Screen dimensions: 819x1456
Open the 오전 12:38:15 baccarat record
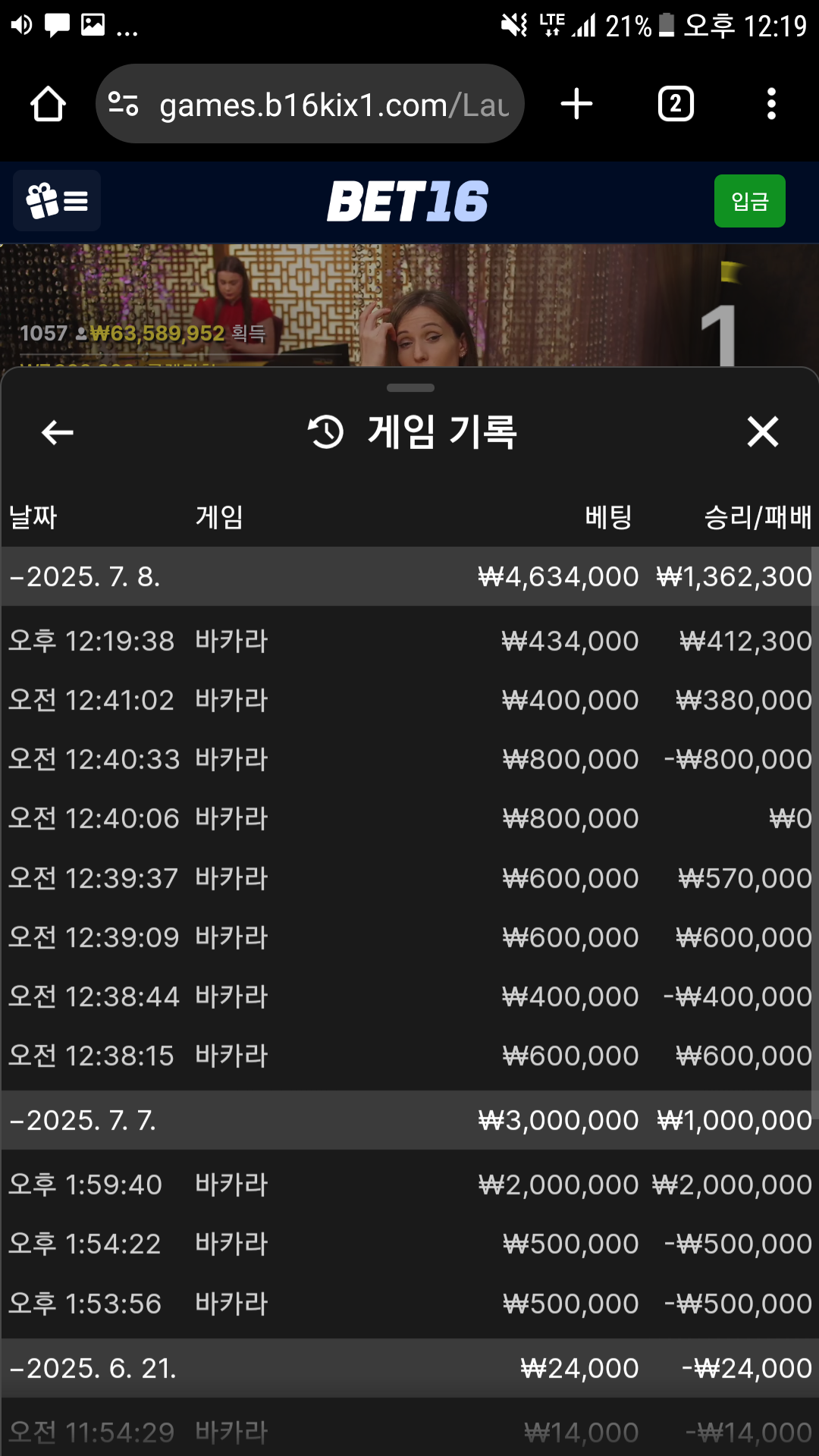tap(409, 1056)
